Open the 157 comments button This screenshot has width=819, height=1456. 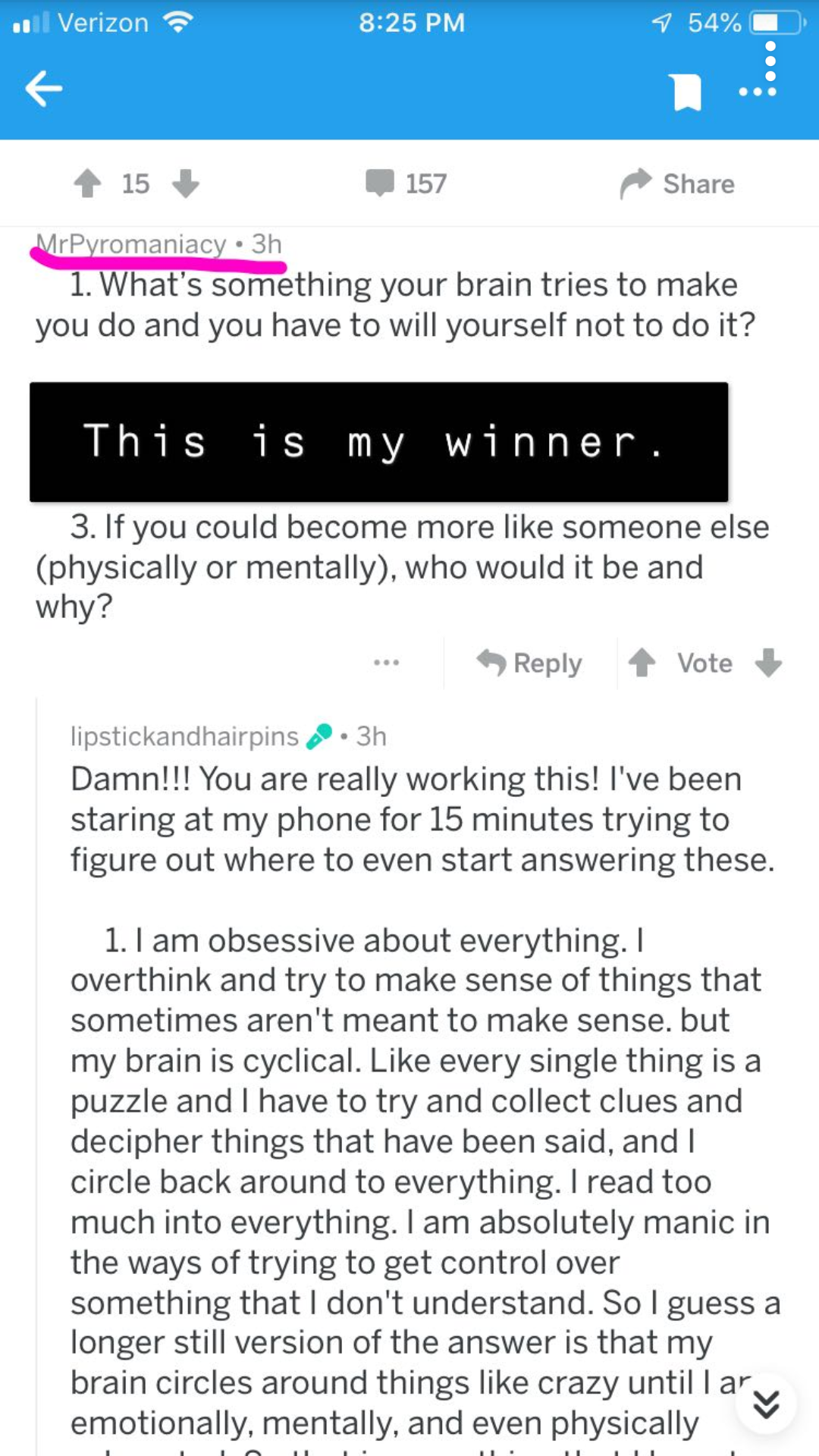tap(406, 184)
